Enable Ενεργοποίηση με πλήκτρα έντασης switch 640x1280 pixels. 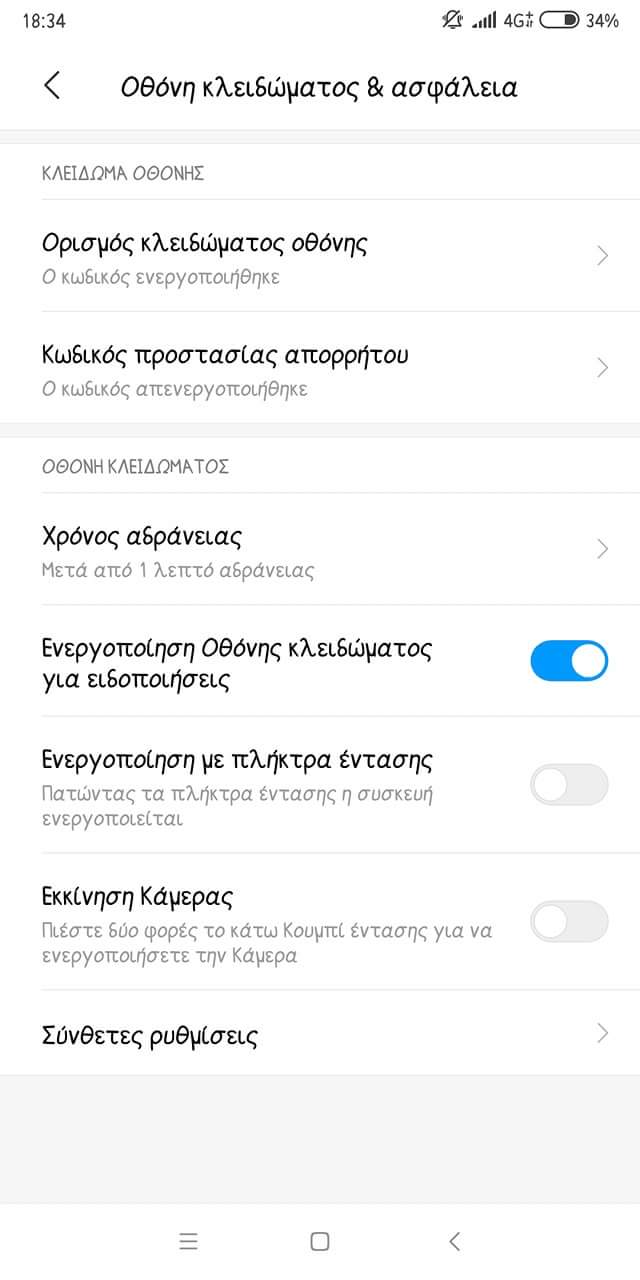568,785
